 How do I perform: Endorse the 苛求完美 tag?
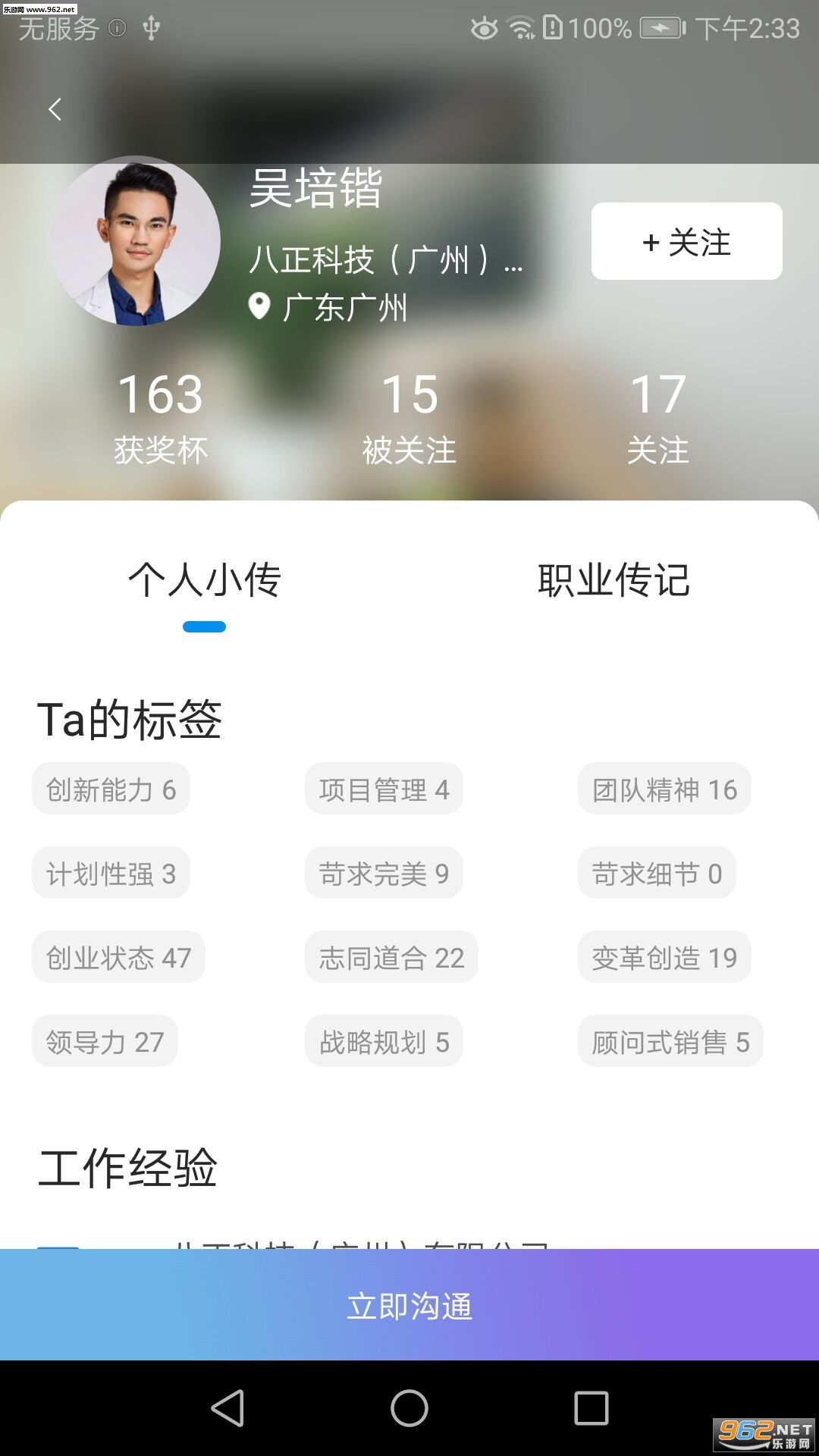click(384, 874)
